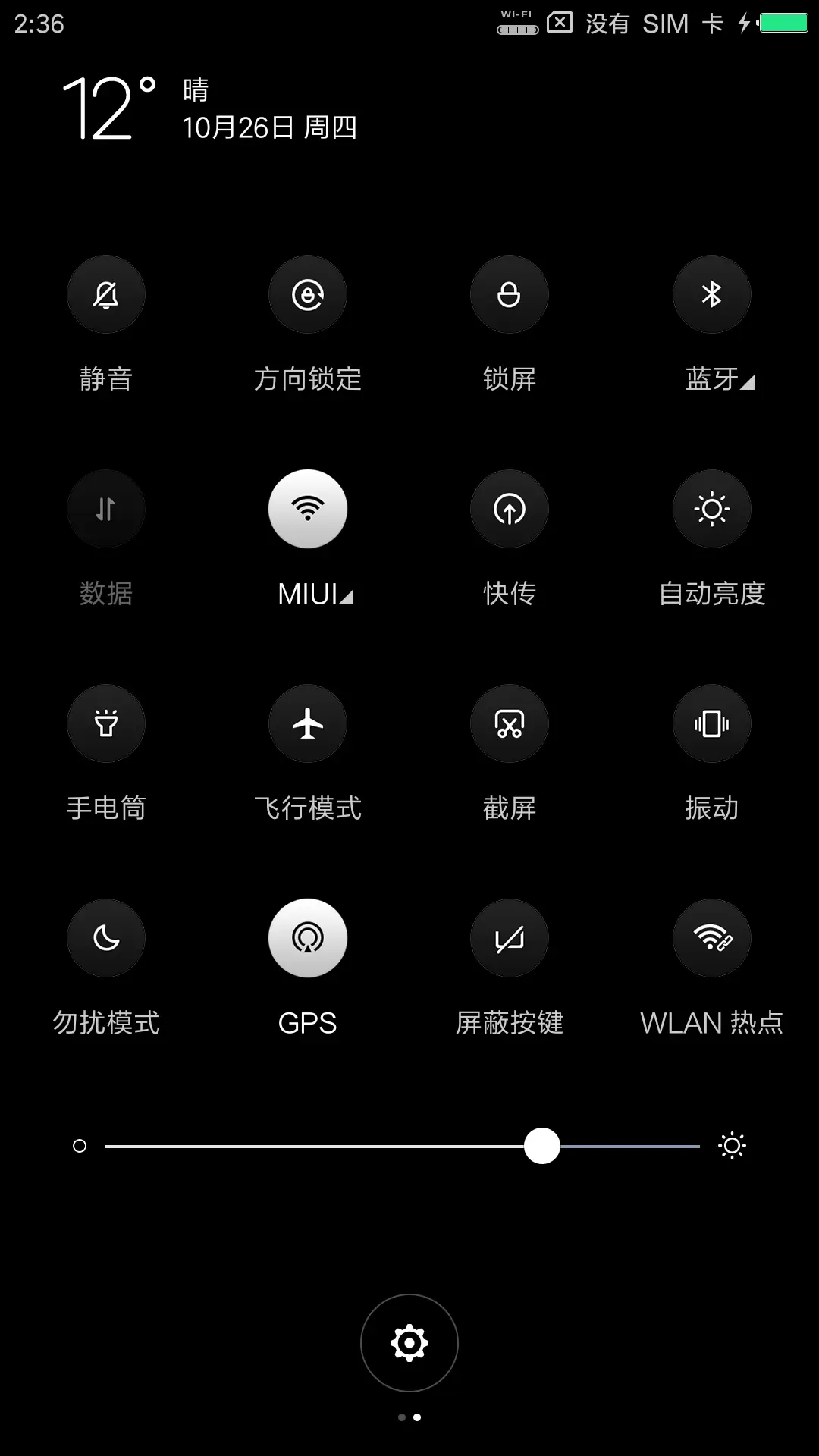
Task: Enable 自动亮度 auto brightness
Action: click(711, 509)
